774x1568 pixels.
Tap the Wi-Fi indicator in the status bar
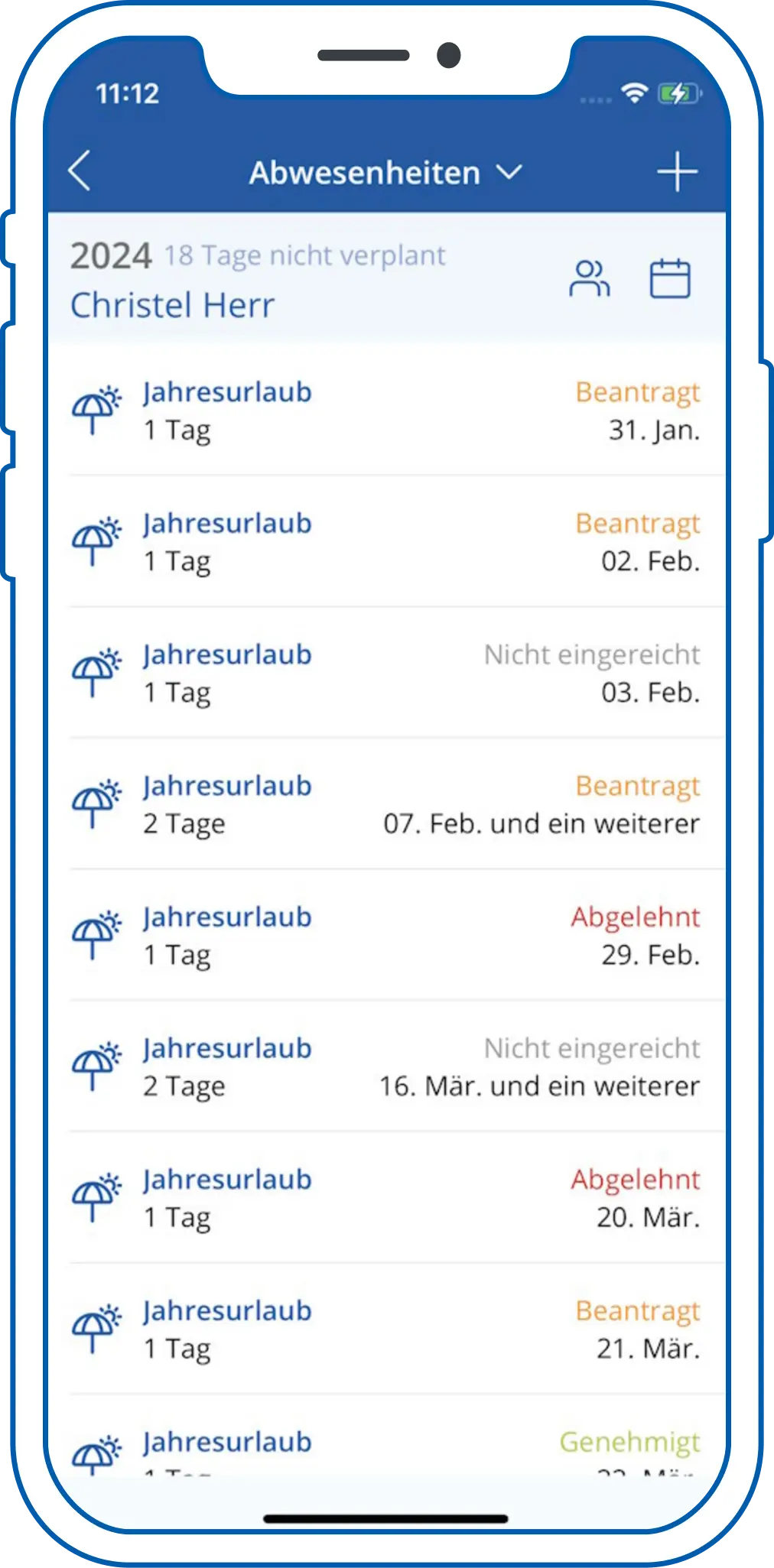[633, 94]
